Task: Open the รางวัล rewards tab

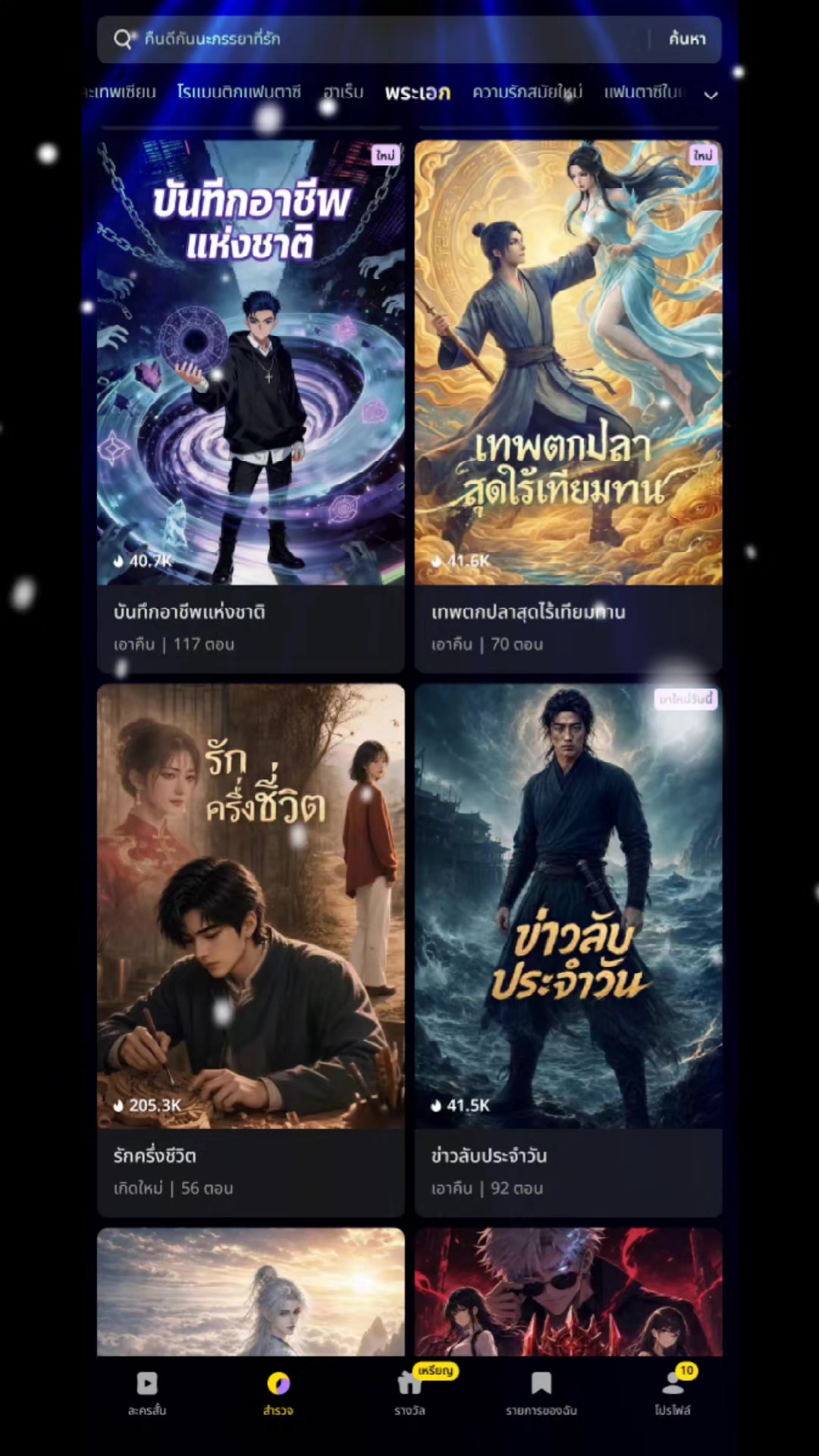Action: [409, 1394]
